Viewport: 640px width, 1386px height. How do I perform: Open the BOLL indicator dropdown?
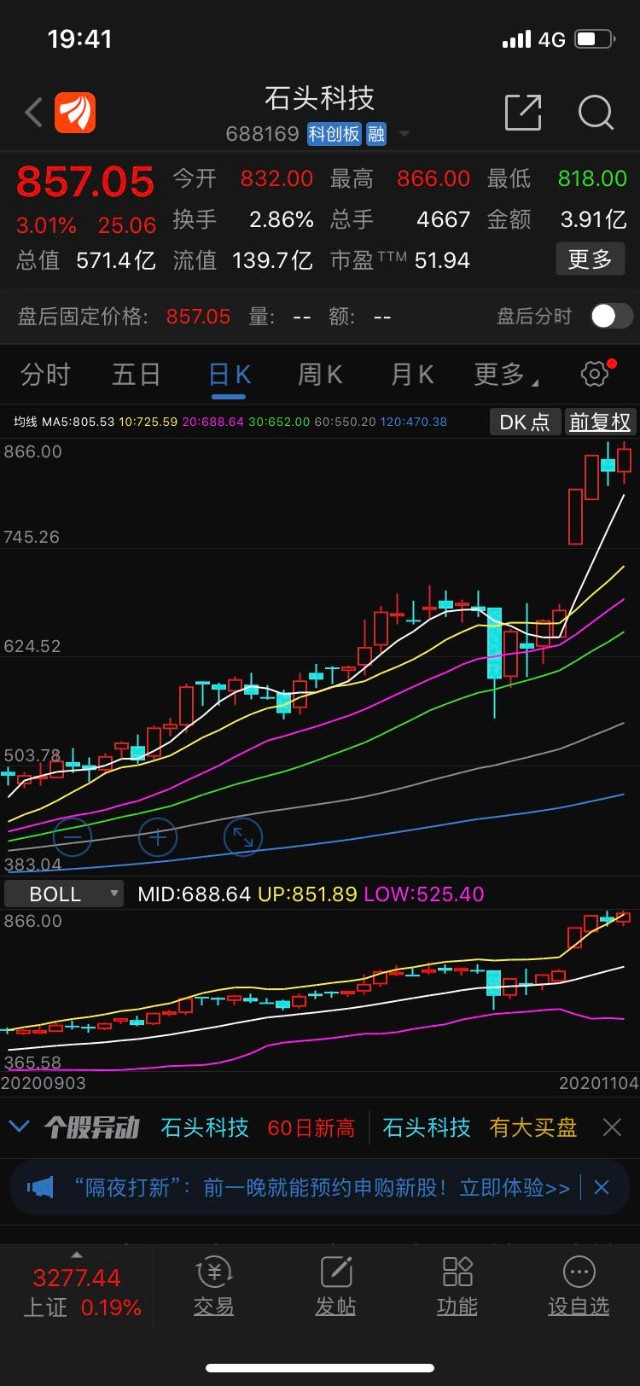(x=63, y=894)
